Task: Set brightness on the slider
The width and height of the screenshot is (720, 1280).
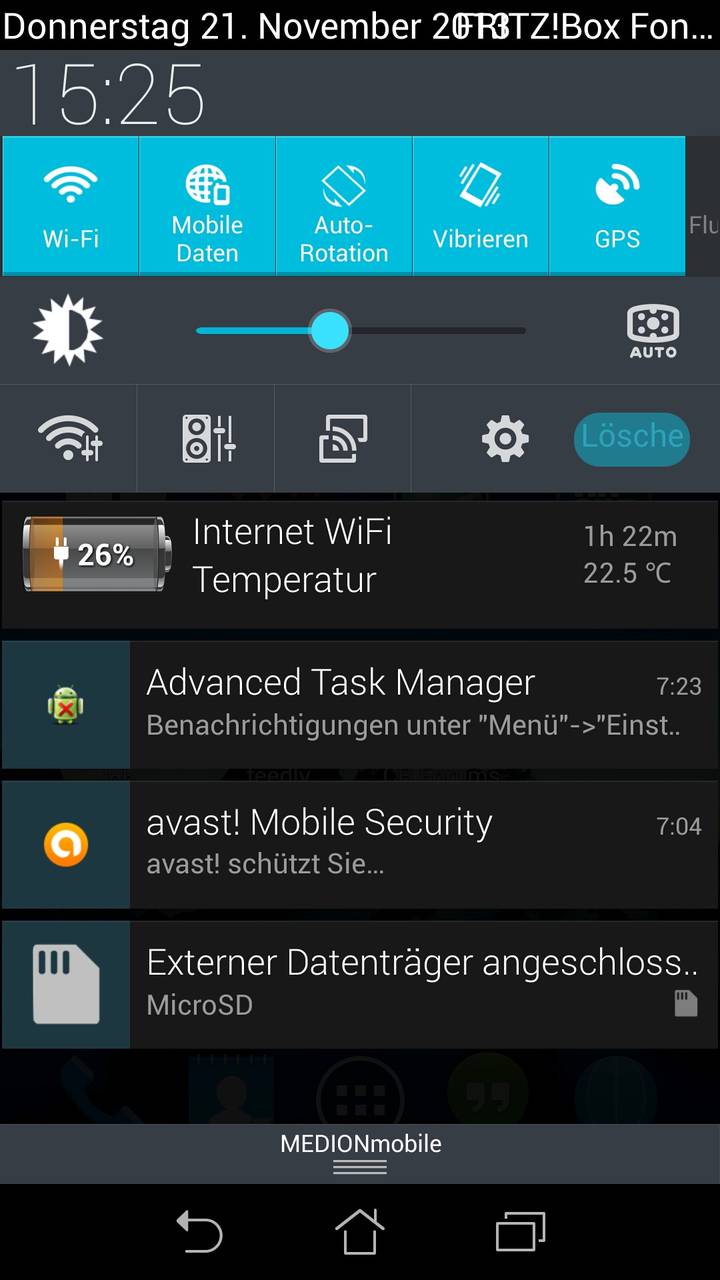Action: point(360,331)
